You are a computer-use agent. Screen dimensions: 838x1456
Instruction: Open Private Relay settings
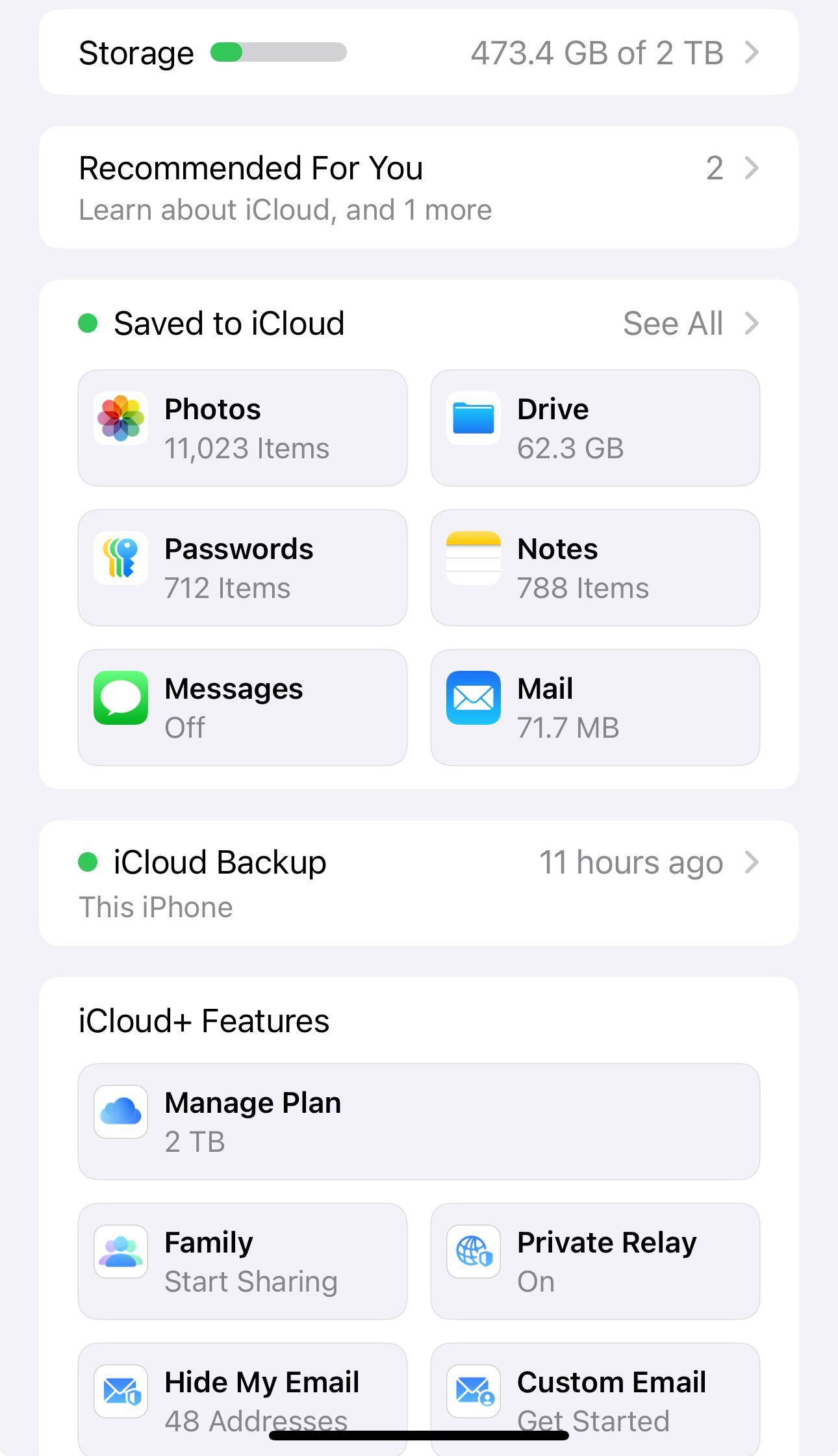tap(595, 1262)
